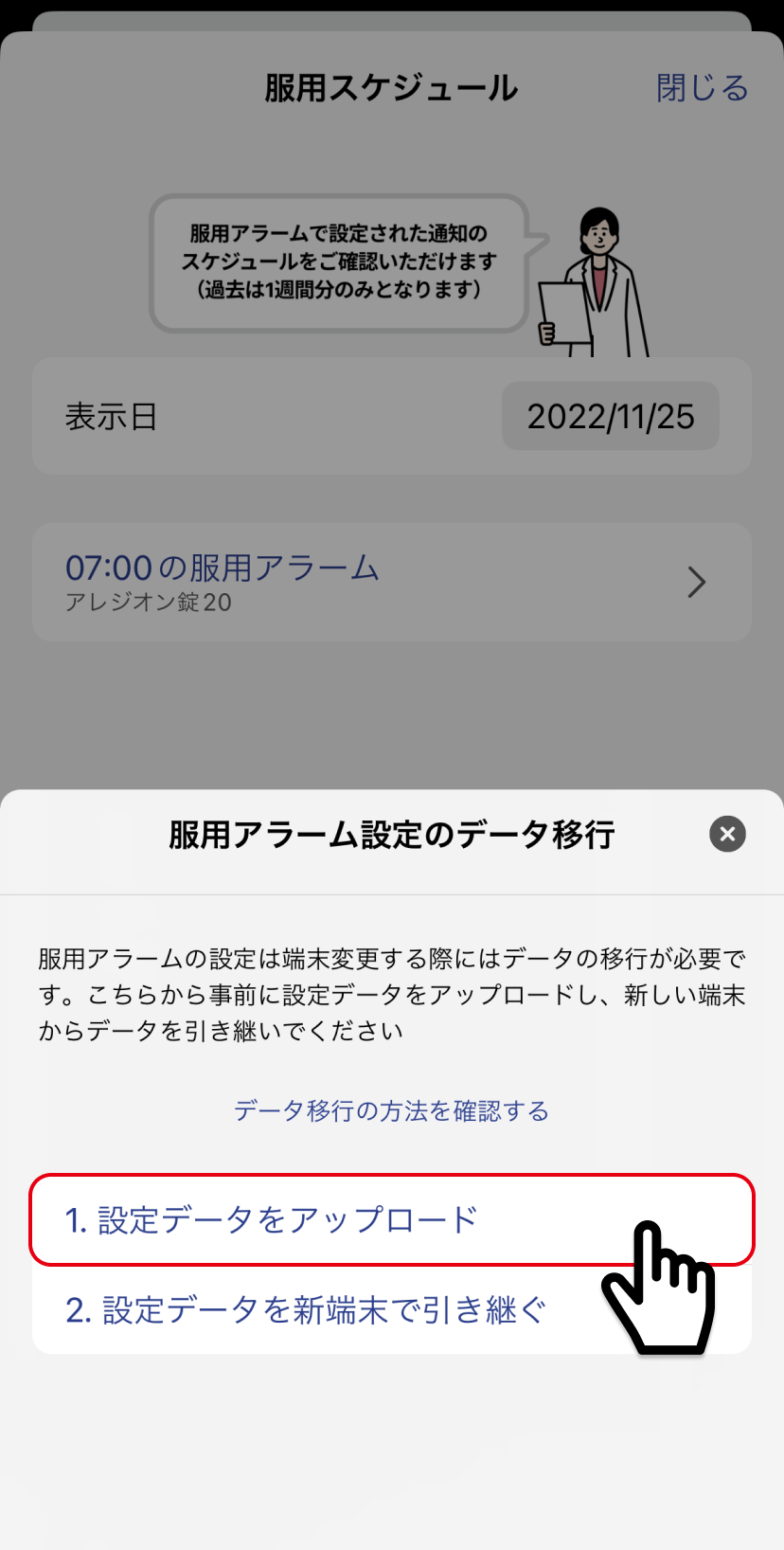Select 1. 設定データをアップロード
This screenshot has width=784, height=1550.
tap(391, 1219)
